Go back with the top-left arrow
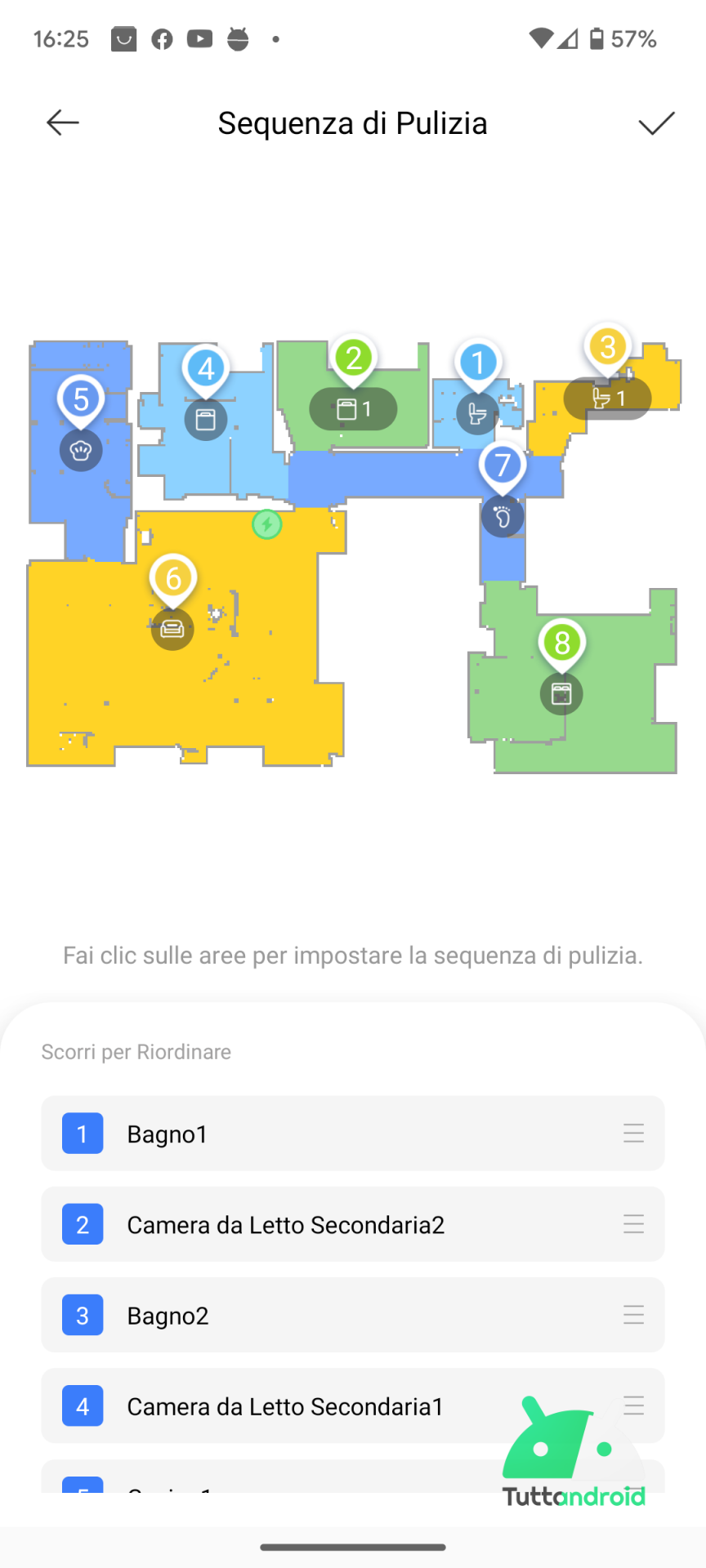 click(63, 123)
